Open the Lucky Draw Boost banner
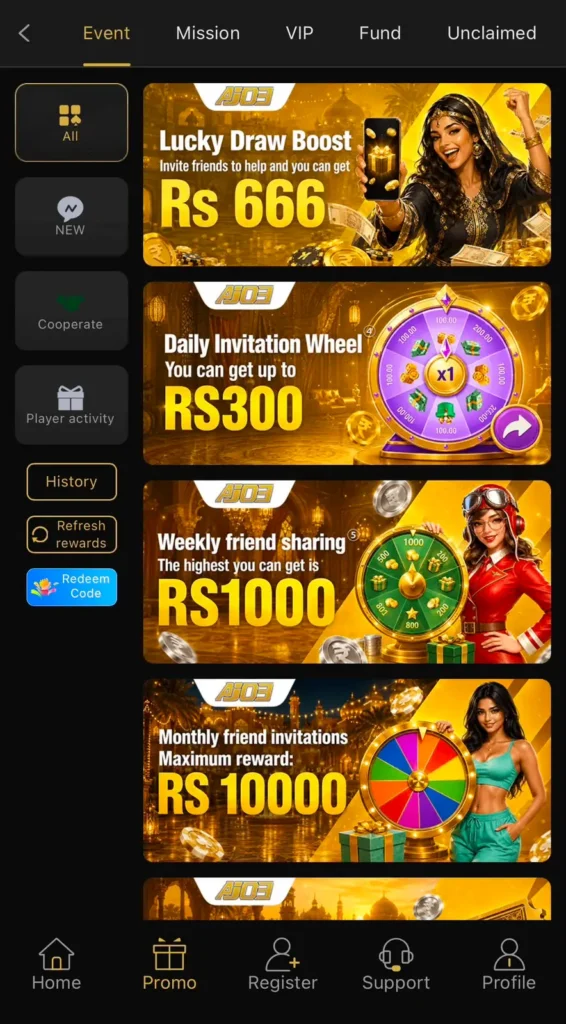 click(347, 174)
